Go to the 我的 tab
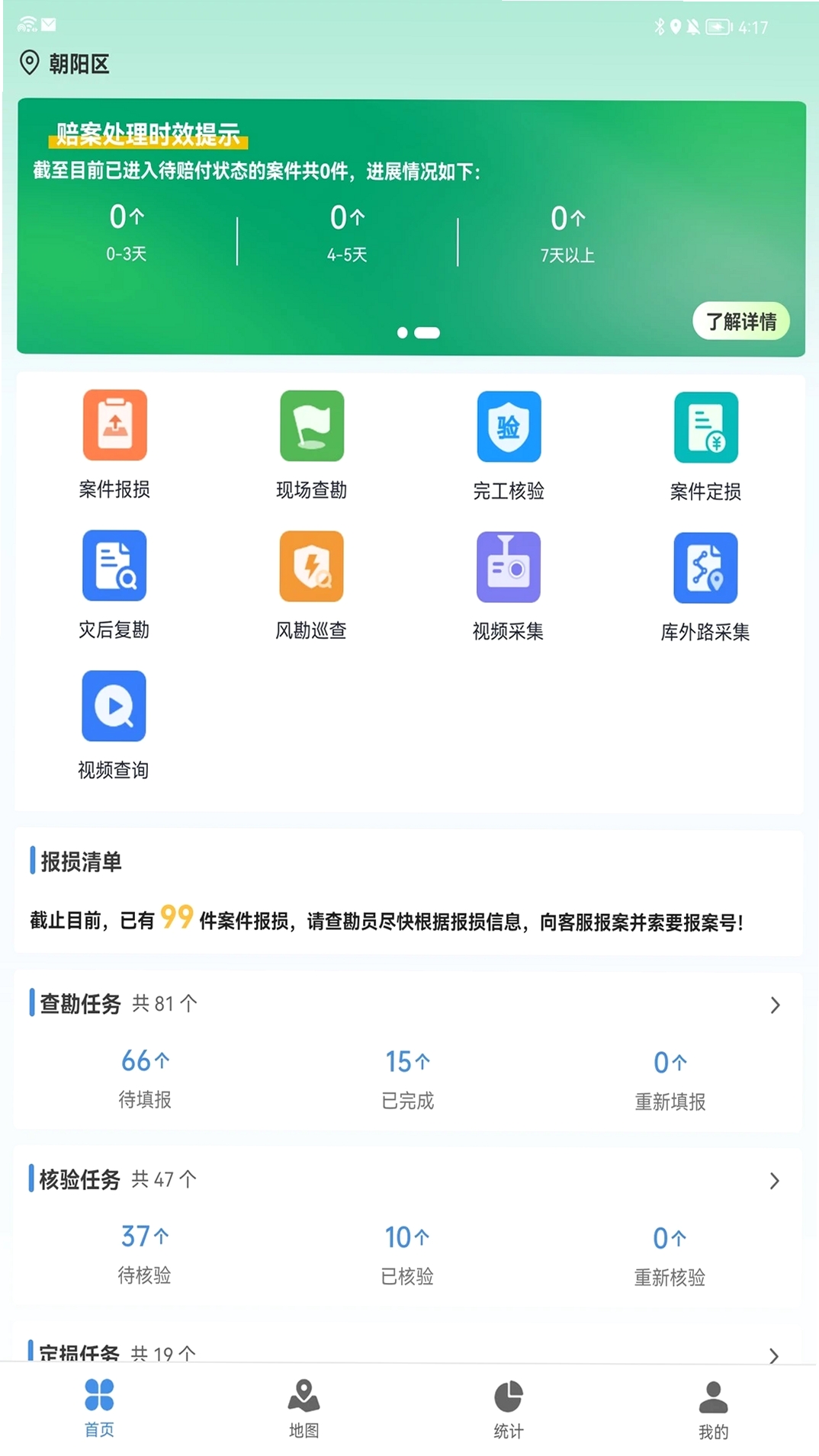The height and width of the screenshot is (1456, 819). (713, 1410)
